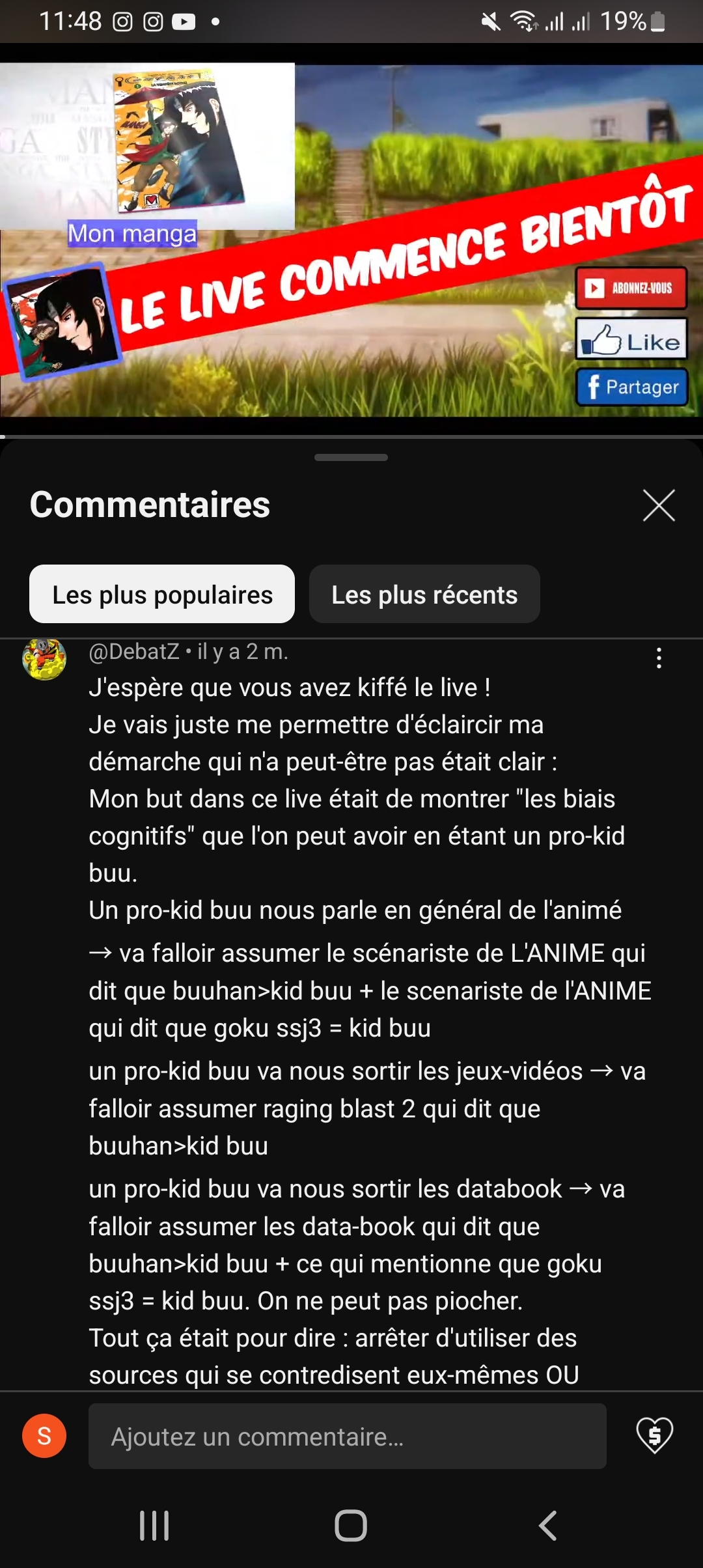Viewport: 703px width, 1568px height.
Task: Open @DebatZ's profile avatar
Action: tap(44, 658)
